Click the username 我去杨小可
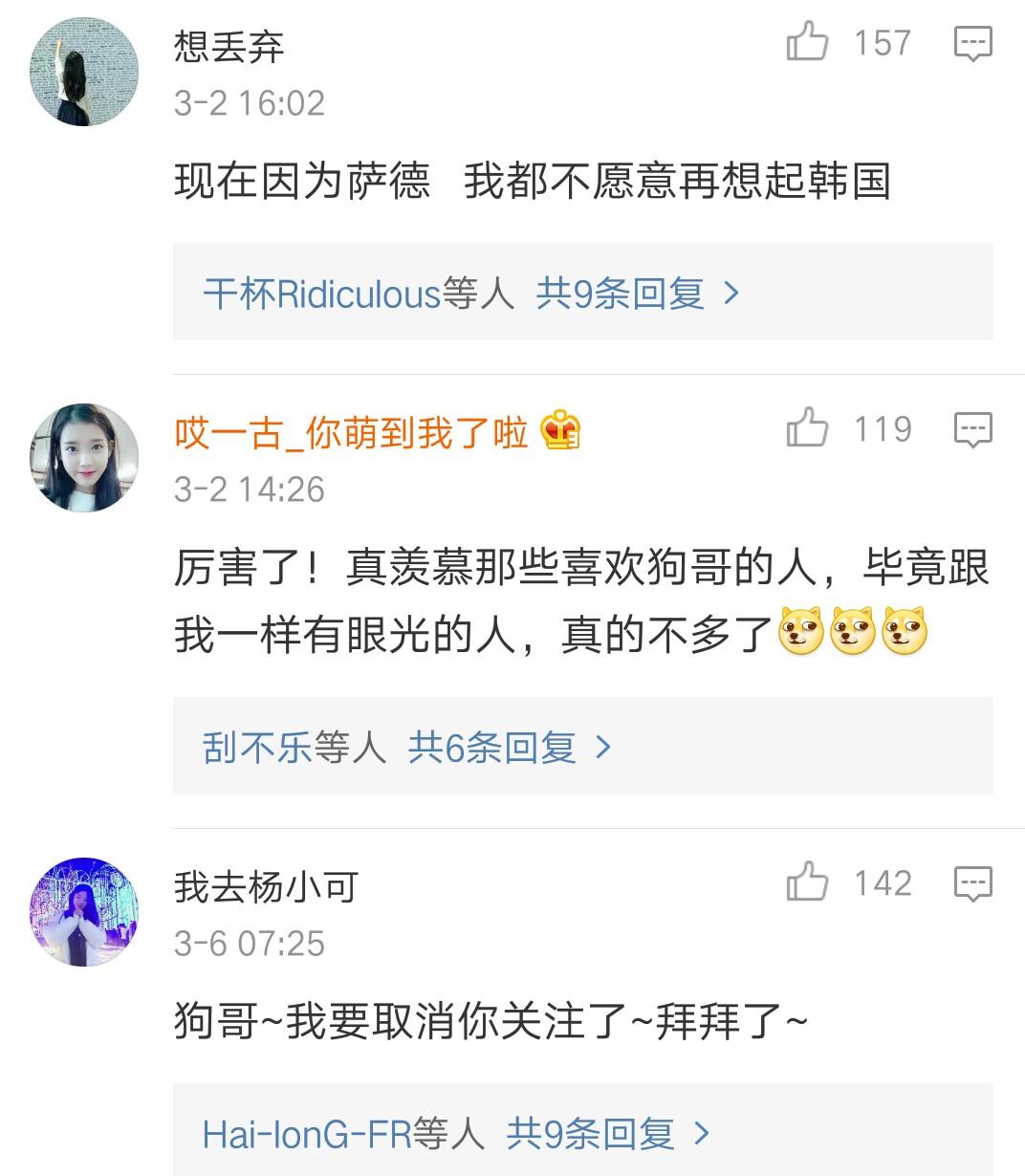This screenshot has width=1025, height=1176. [265, 886]
